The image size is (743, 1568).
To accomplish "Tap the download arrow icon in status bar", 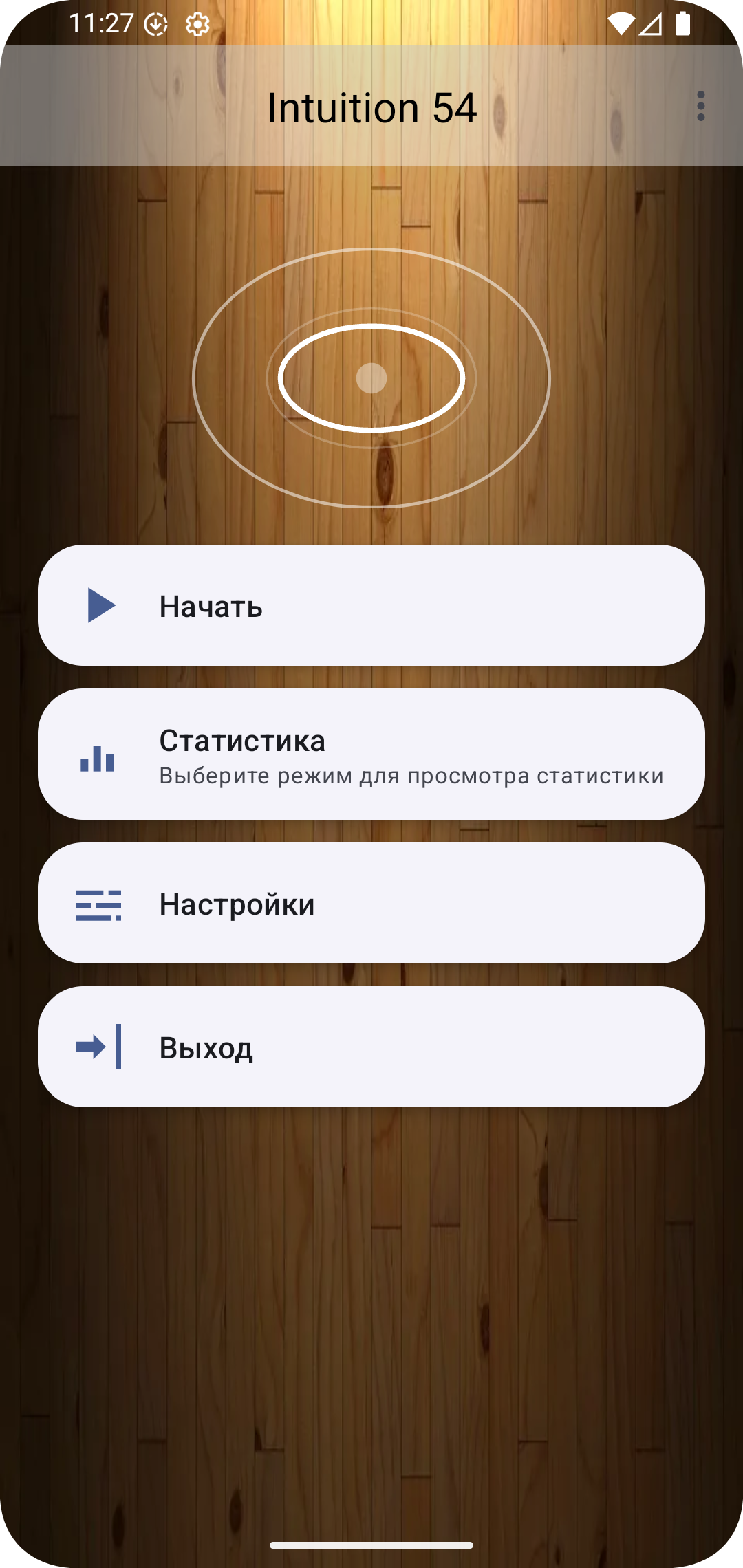I will 156,23.
